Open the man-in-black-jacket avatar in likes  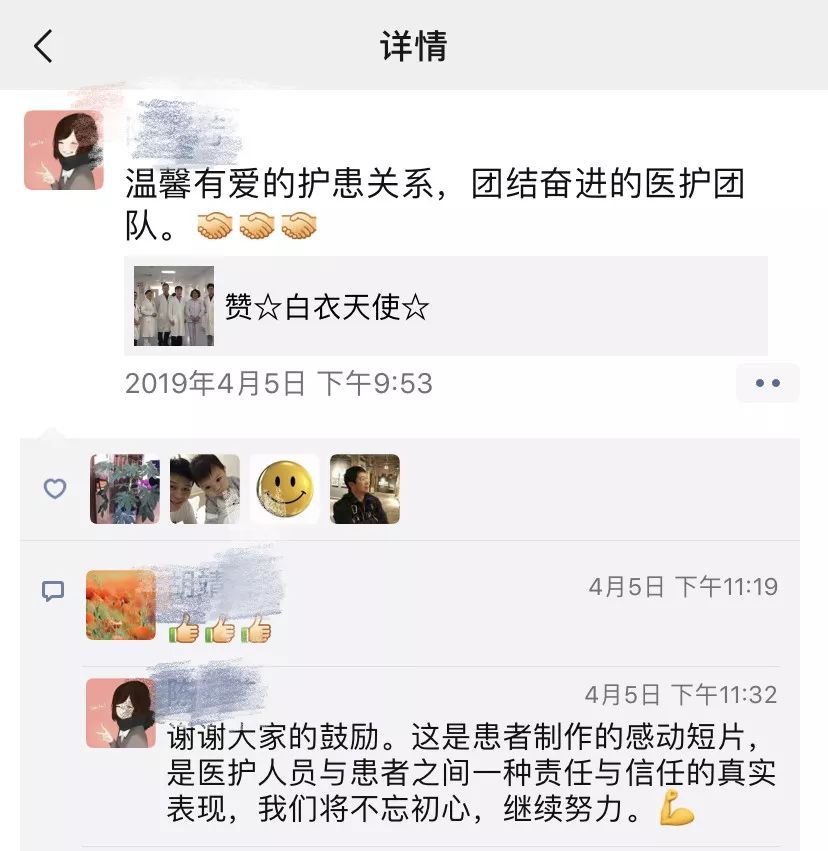(x=364, y=489)
